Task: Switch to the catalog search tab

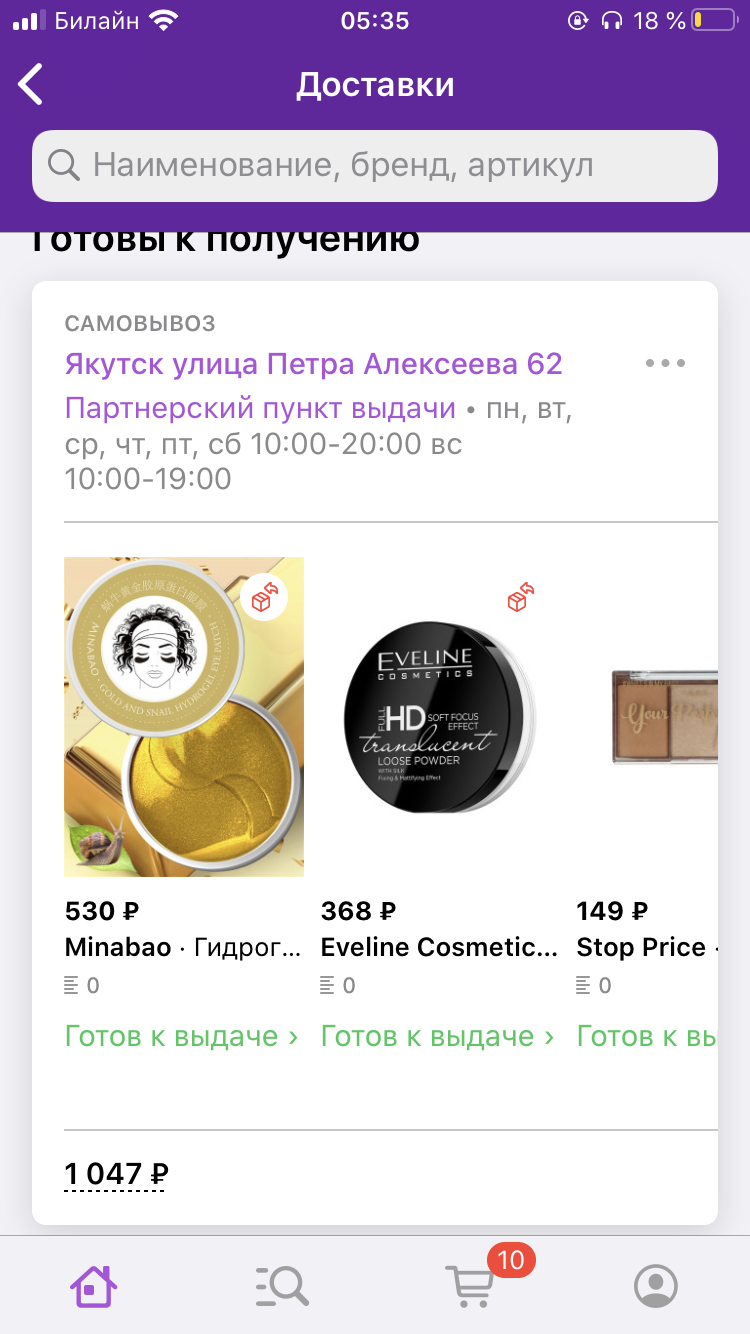Action: tap(281, 1285)
